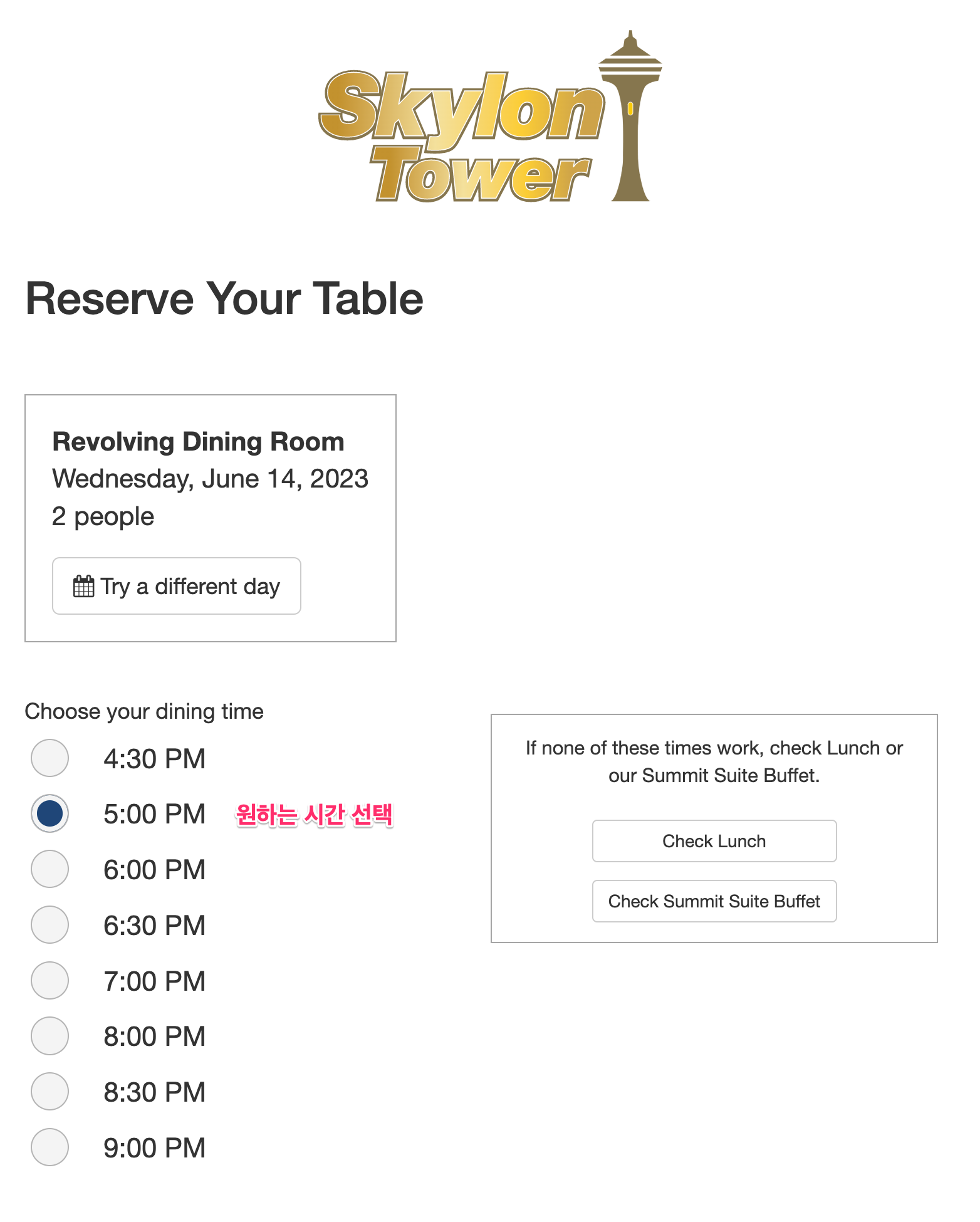Open Try a different day
This screenshot has height=1222, width=980.
pyautogui.click(x=176, y=585)
